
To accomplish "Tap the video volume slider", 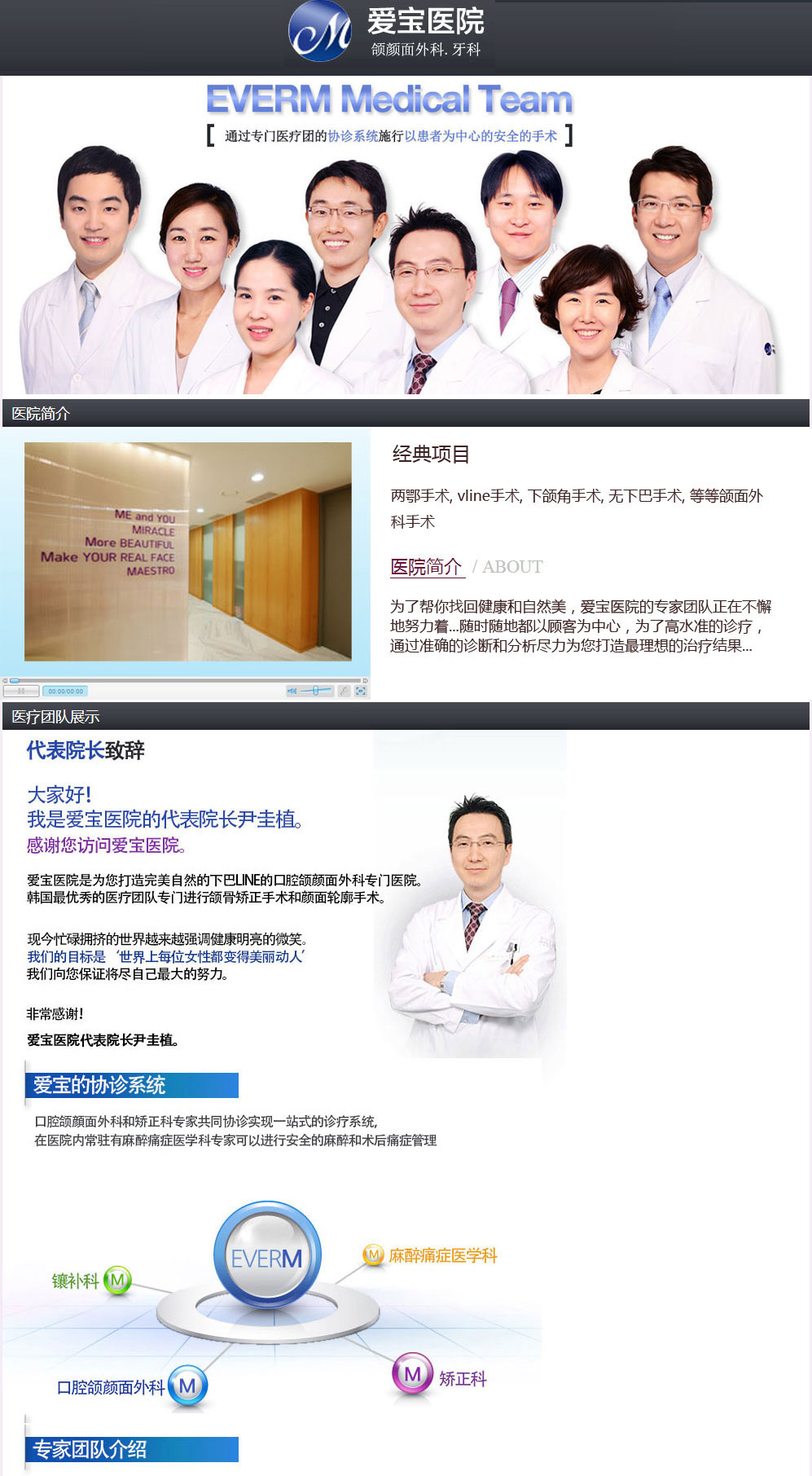I will tap(316, 691).
